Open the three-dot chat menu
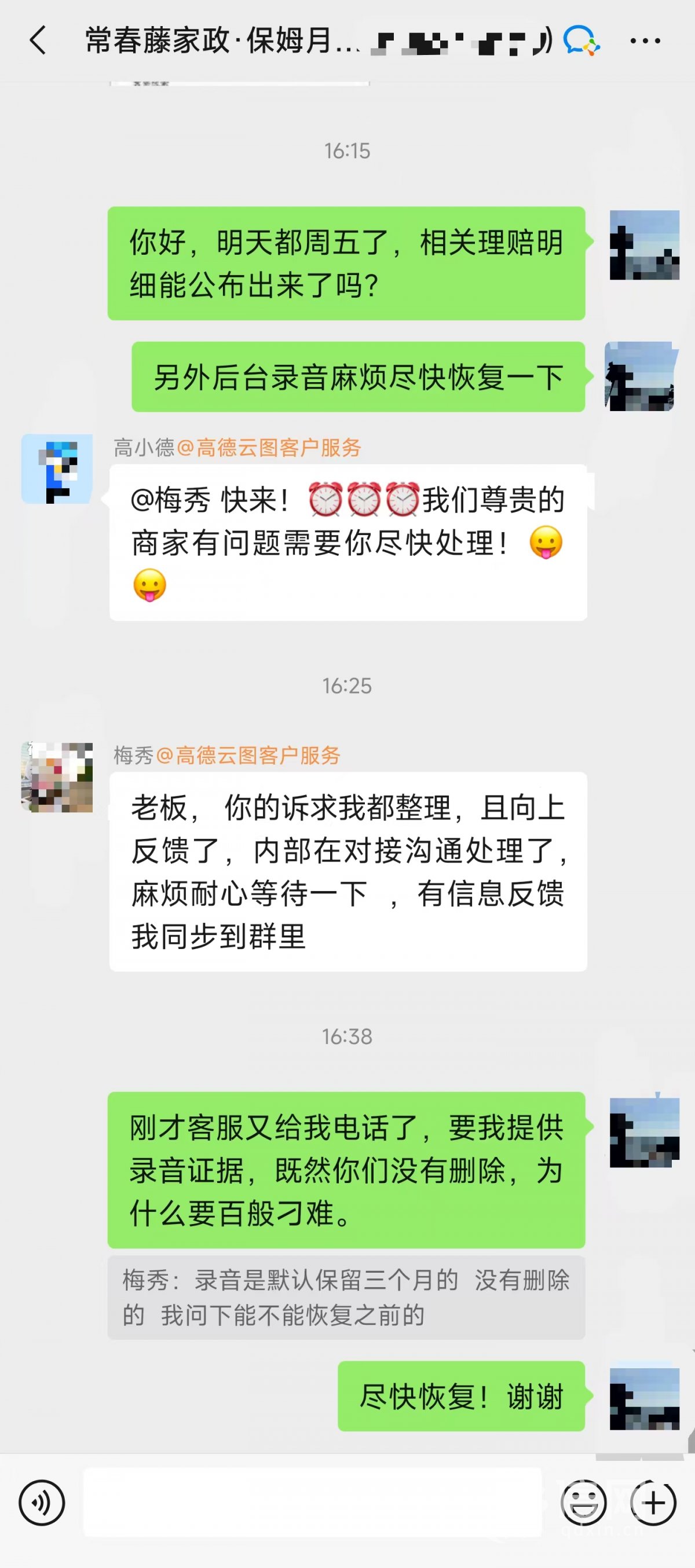695x1568 pixels. 645,41
